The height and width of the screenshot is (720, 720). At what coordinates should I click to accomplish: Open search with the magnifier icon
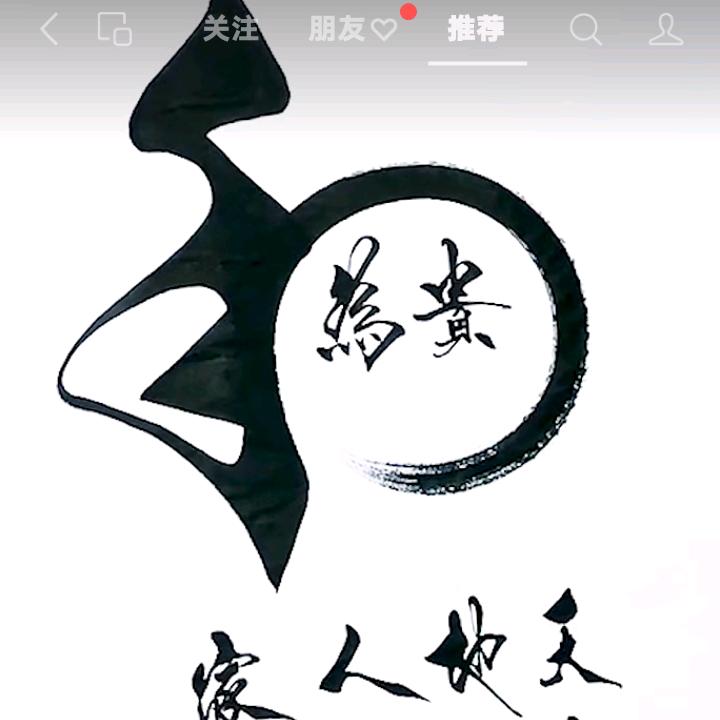[586, 30]
